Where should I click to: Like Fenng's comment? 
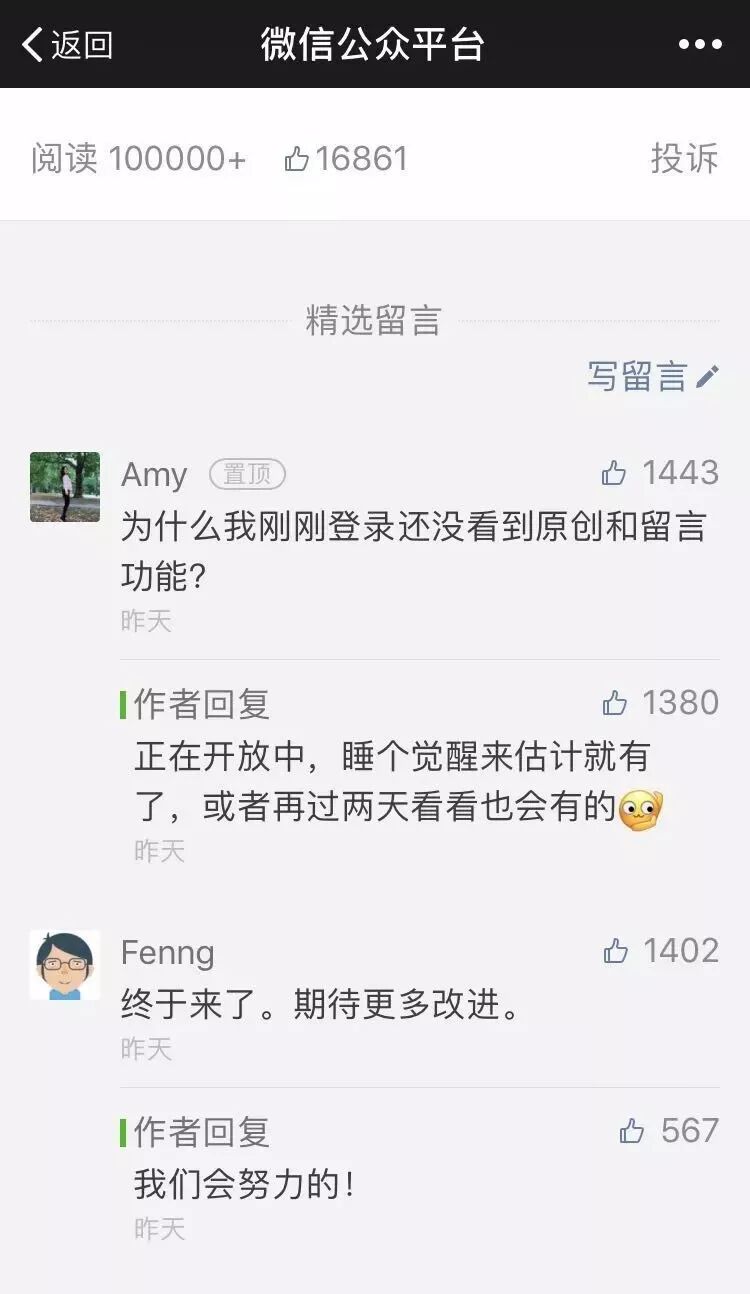point(616,951)
